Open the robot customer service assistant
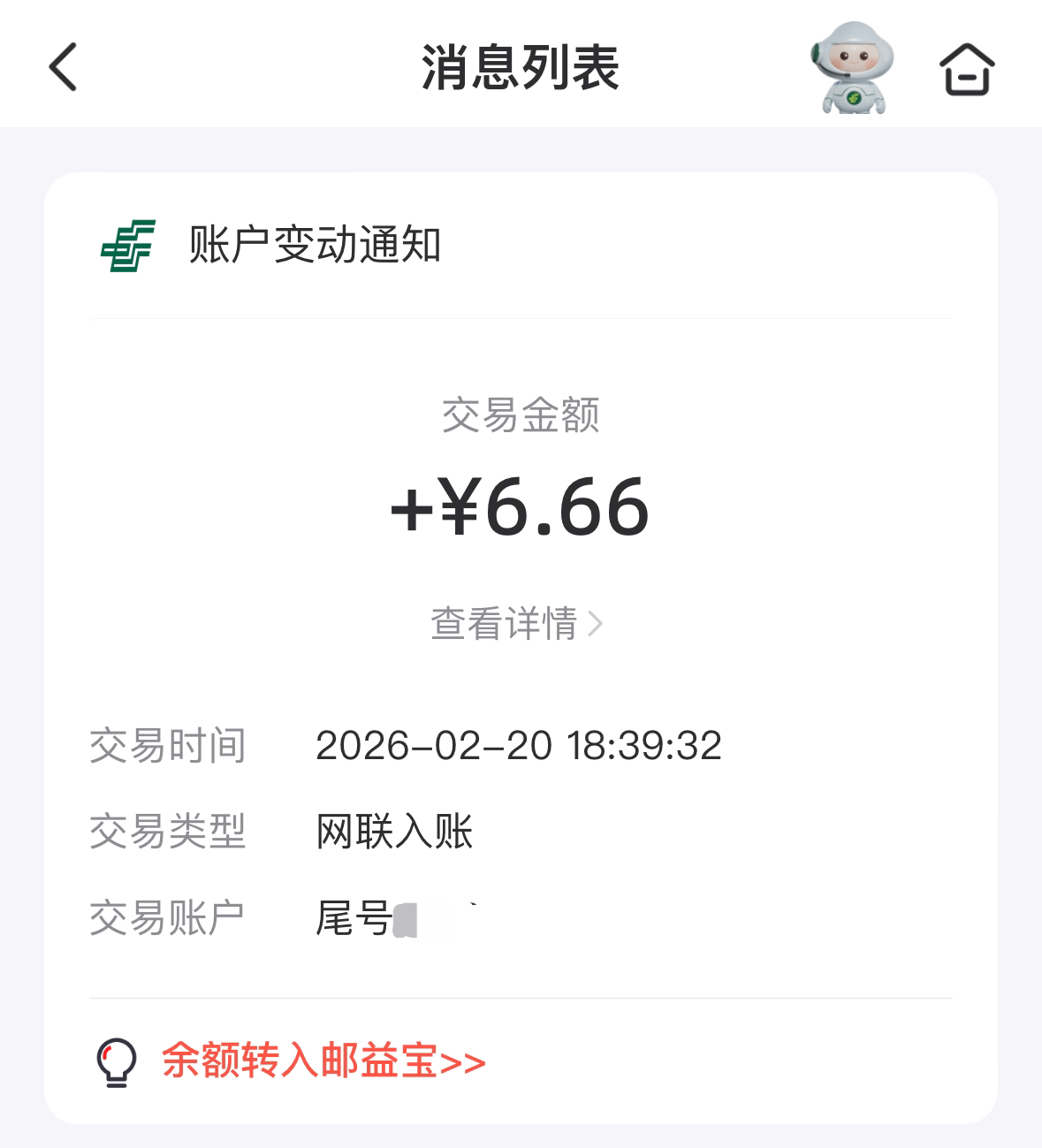Viewport: 1042px width, 1148px height. [852, 68]
